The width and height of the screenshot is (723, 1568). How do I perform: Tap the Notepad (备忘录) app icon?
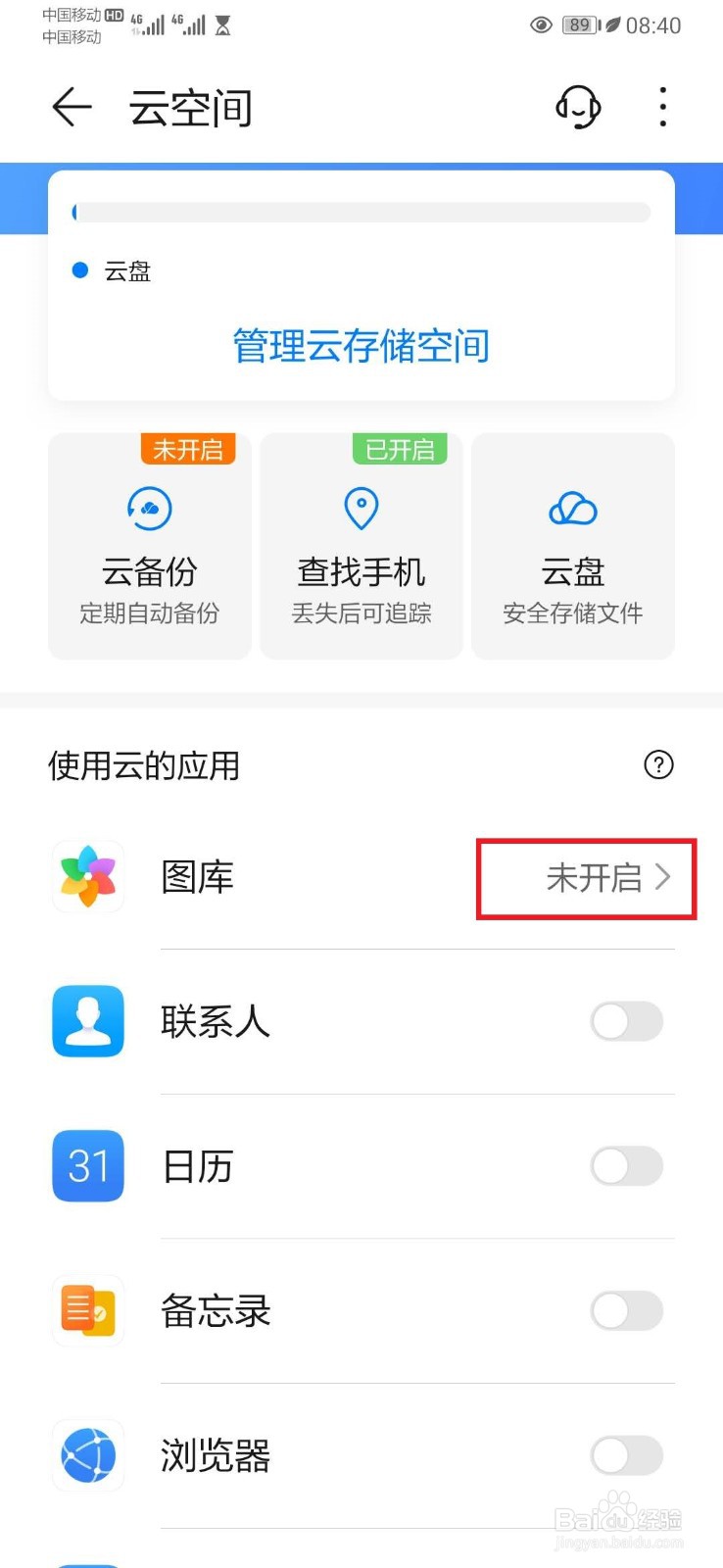(x=87, y=1311)
